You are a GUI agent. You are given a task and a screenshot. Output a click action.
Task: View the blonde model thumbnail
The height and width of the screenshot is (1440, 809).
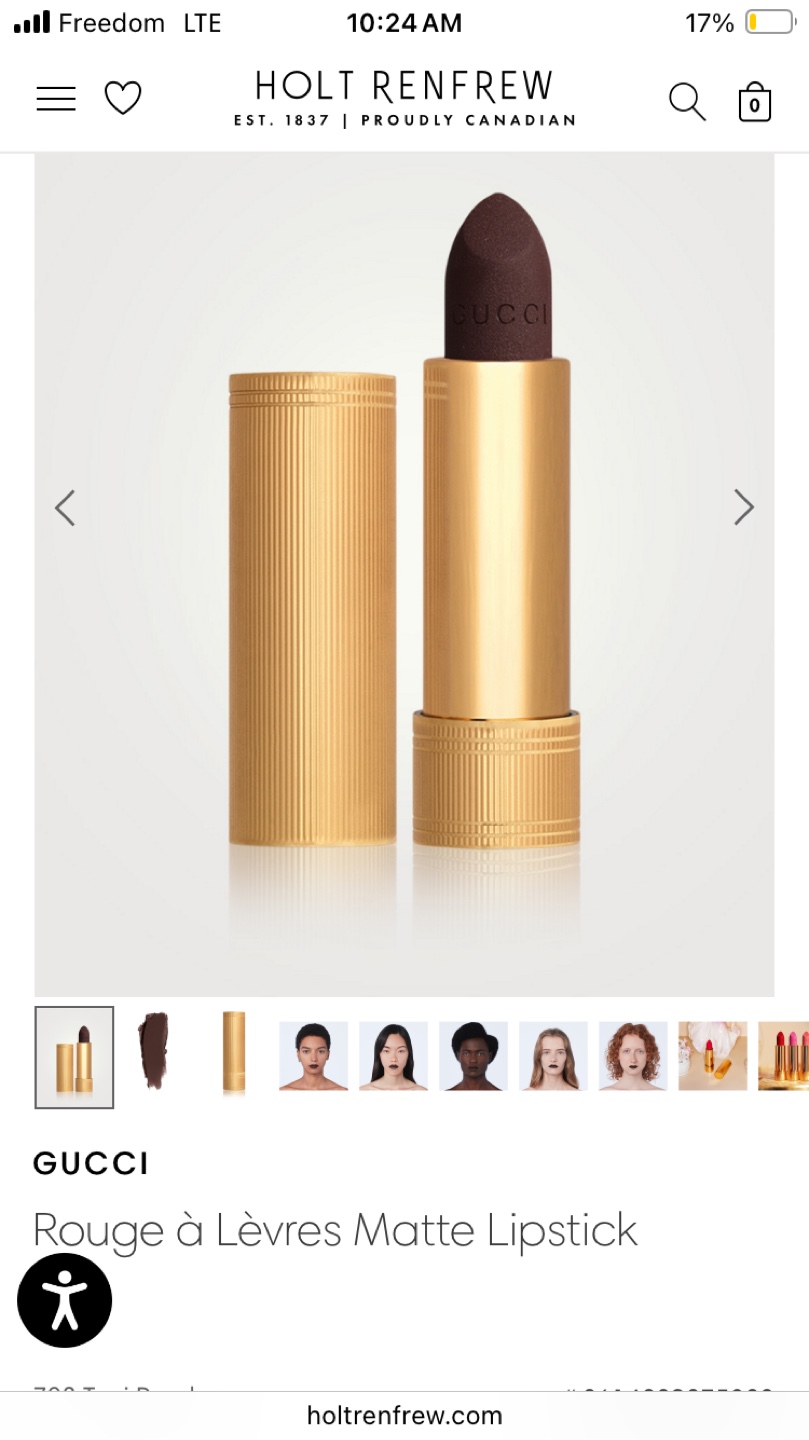pos(553,1056)
